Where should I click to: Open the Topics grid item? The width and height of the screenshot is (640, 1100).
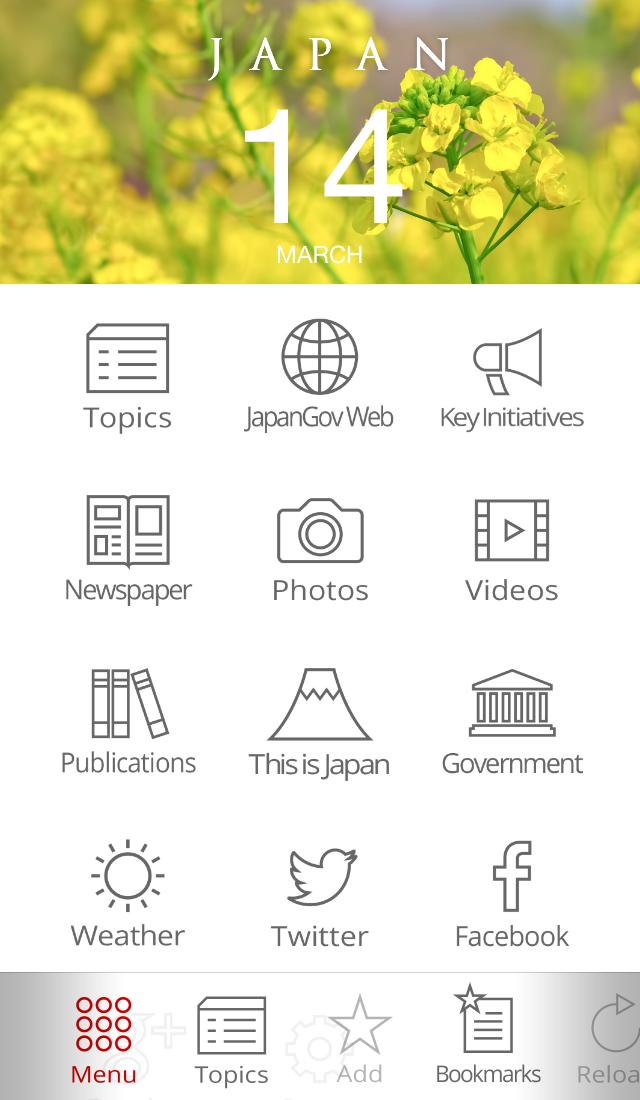pos(128,377)
